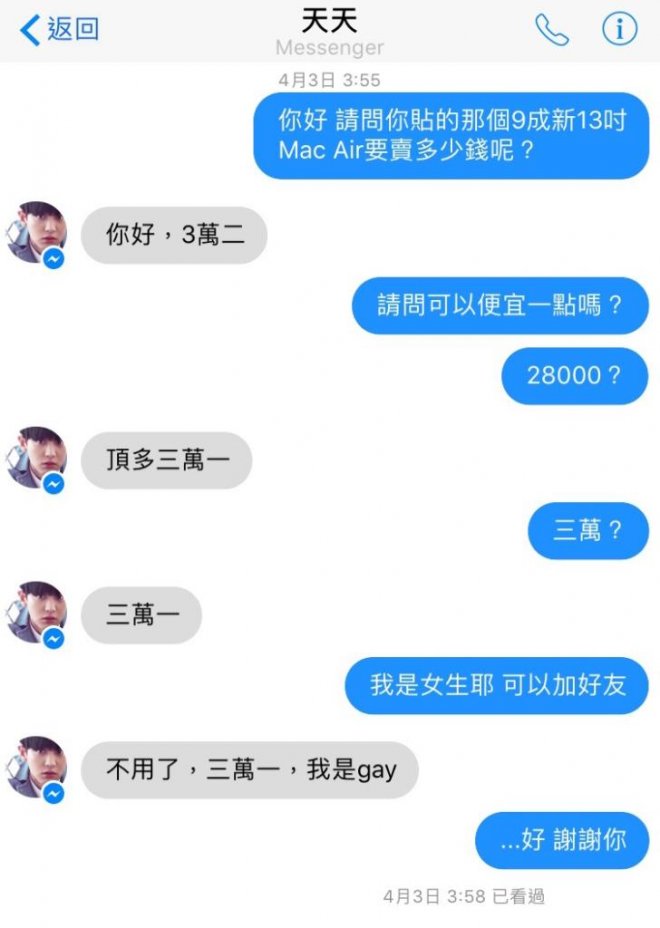Start a voice call with 天天
Screen dimensions: 660x928
[x=551, y=30]
